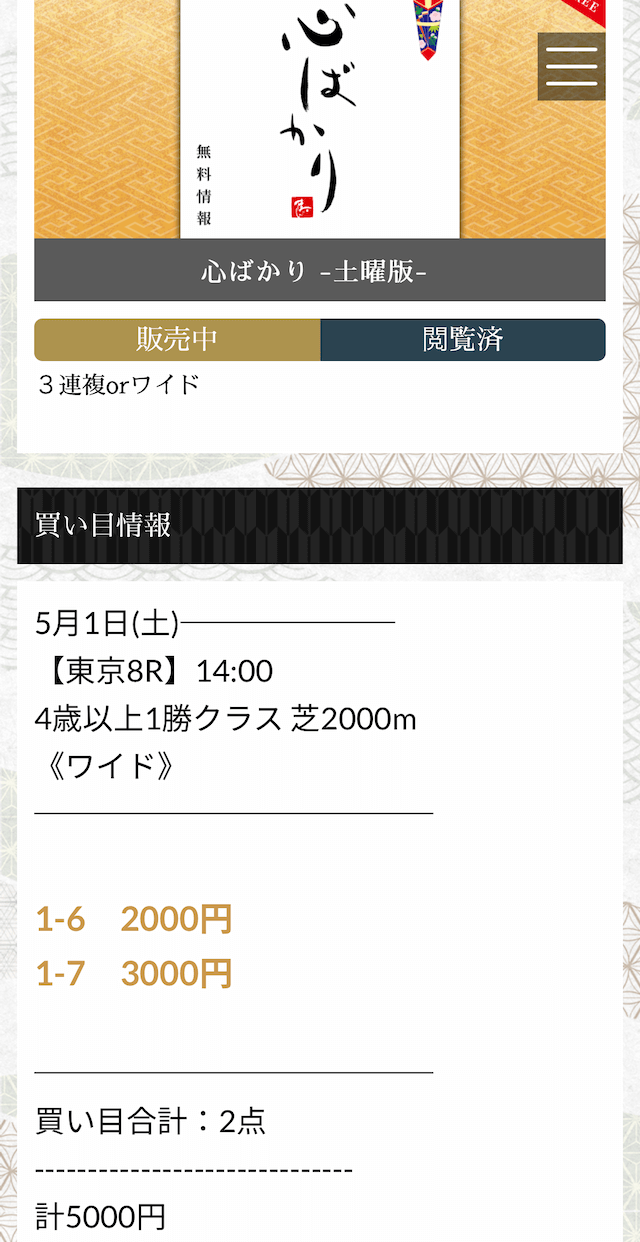
Task: Tap the 閲覧済 label
Action: click(463, 340)
